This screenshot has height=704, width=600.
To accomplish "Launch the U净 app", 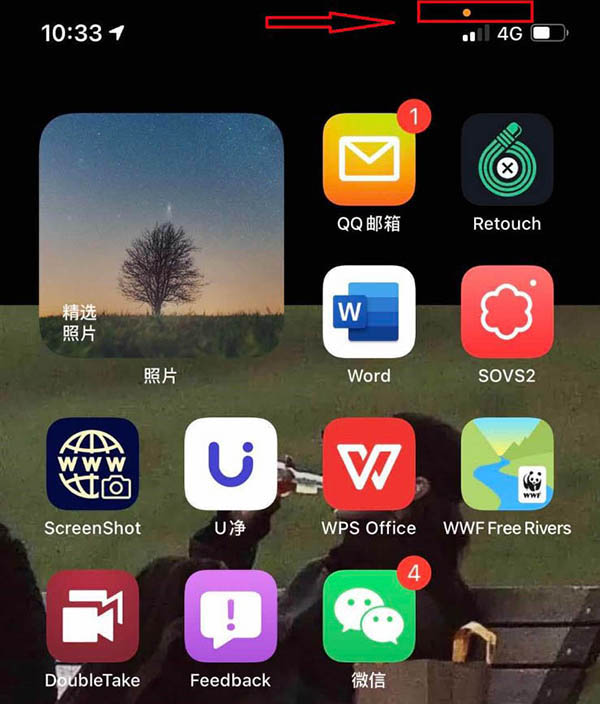I will coord(231,463).
